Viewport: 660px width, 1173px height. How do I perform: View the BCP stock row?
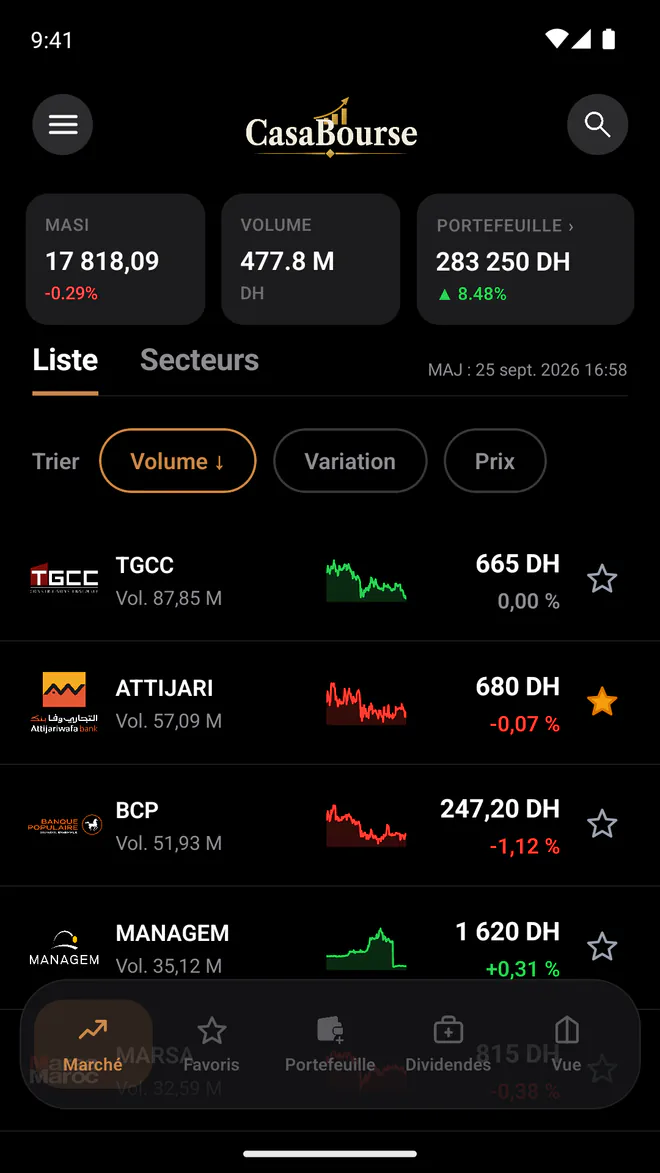(x=330, y=825)
